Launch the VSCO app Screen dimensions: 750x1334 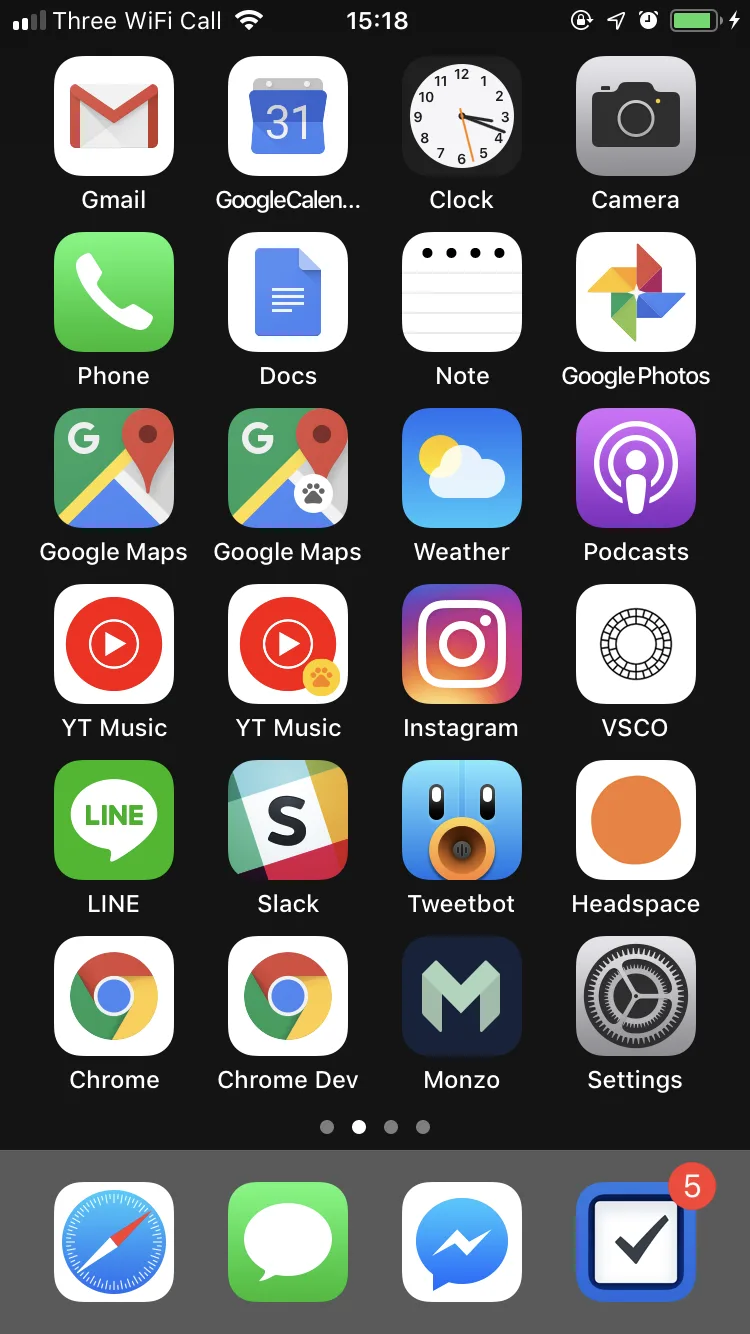tap(636, 644)
